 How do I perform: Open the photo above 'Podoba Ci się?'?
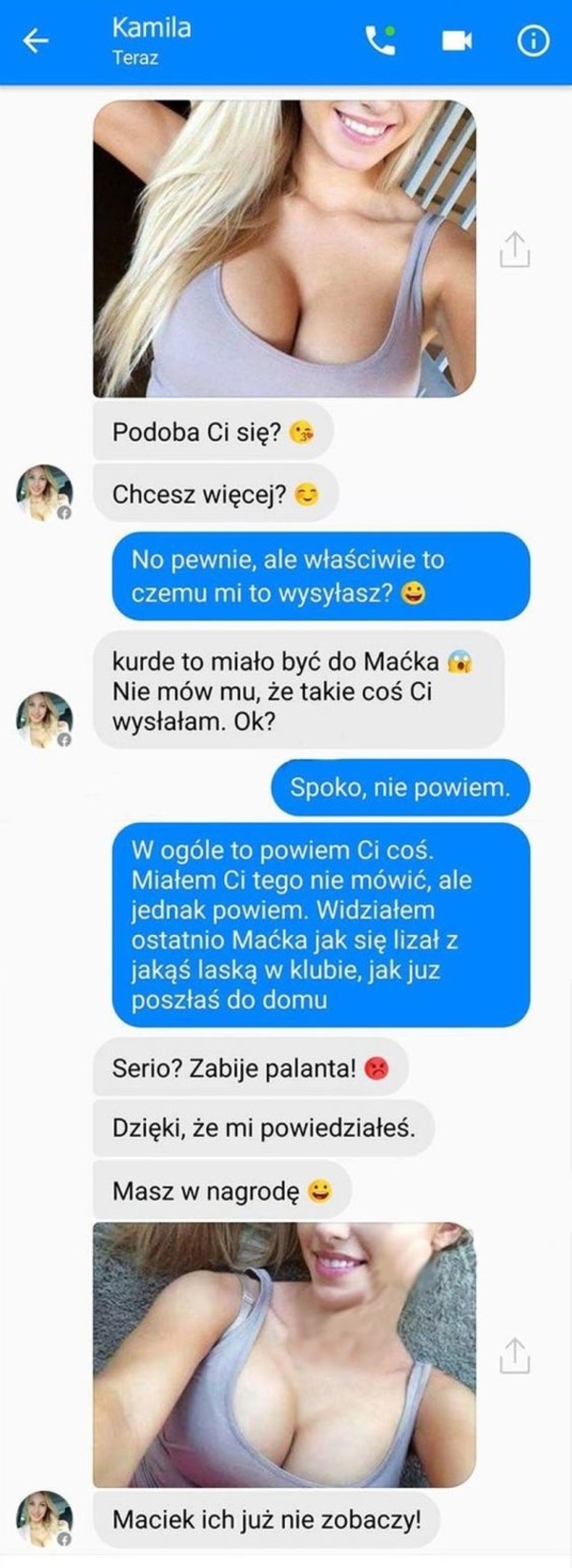coord(284,248)
